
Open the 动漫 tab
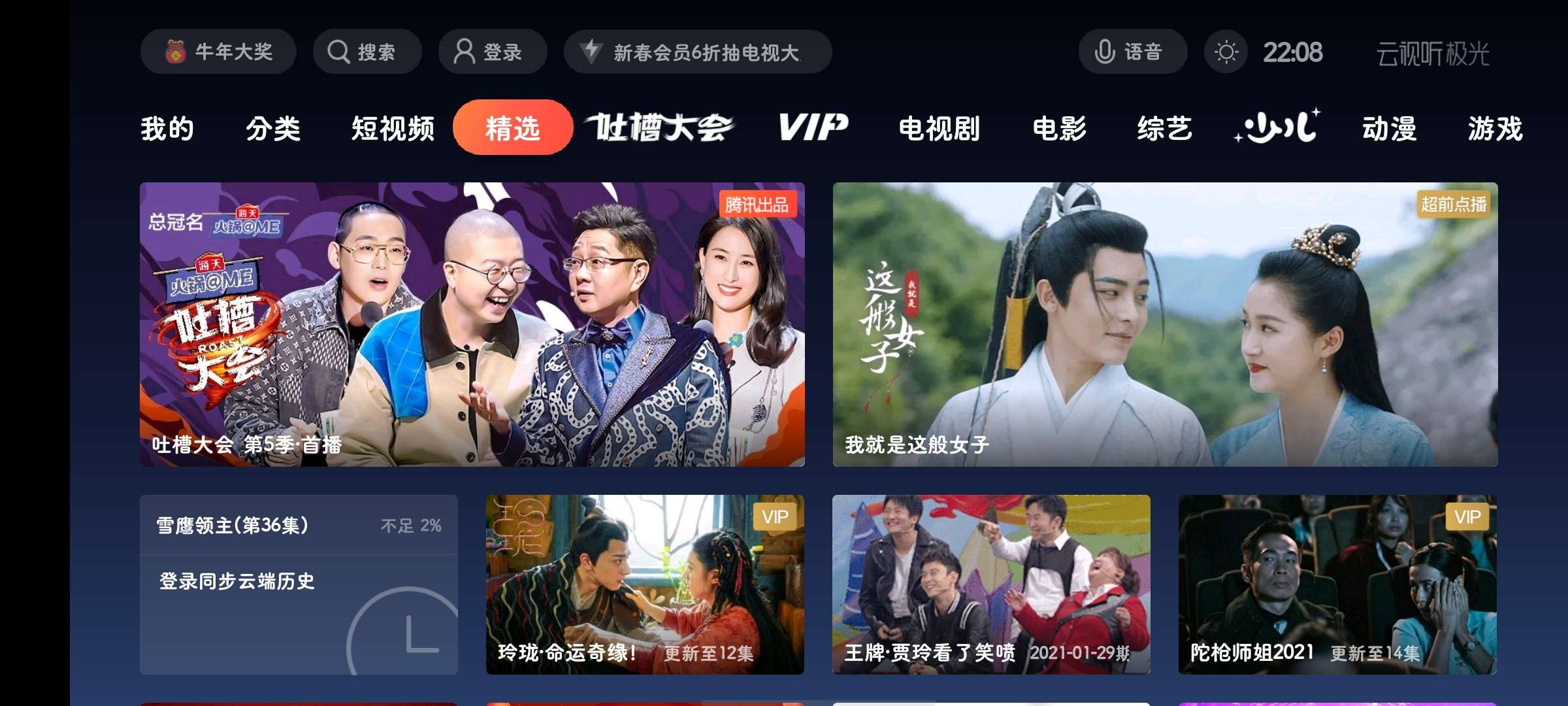[x=1389, y=128]
